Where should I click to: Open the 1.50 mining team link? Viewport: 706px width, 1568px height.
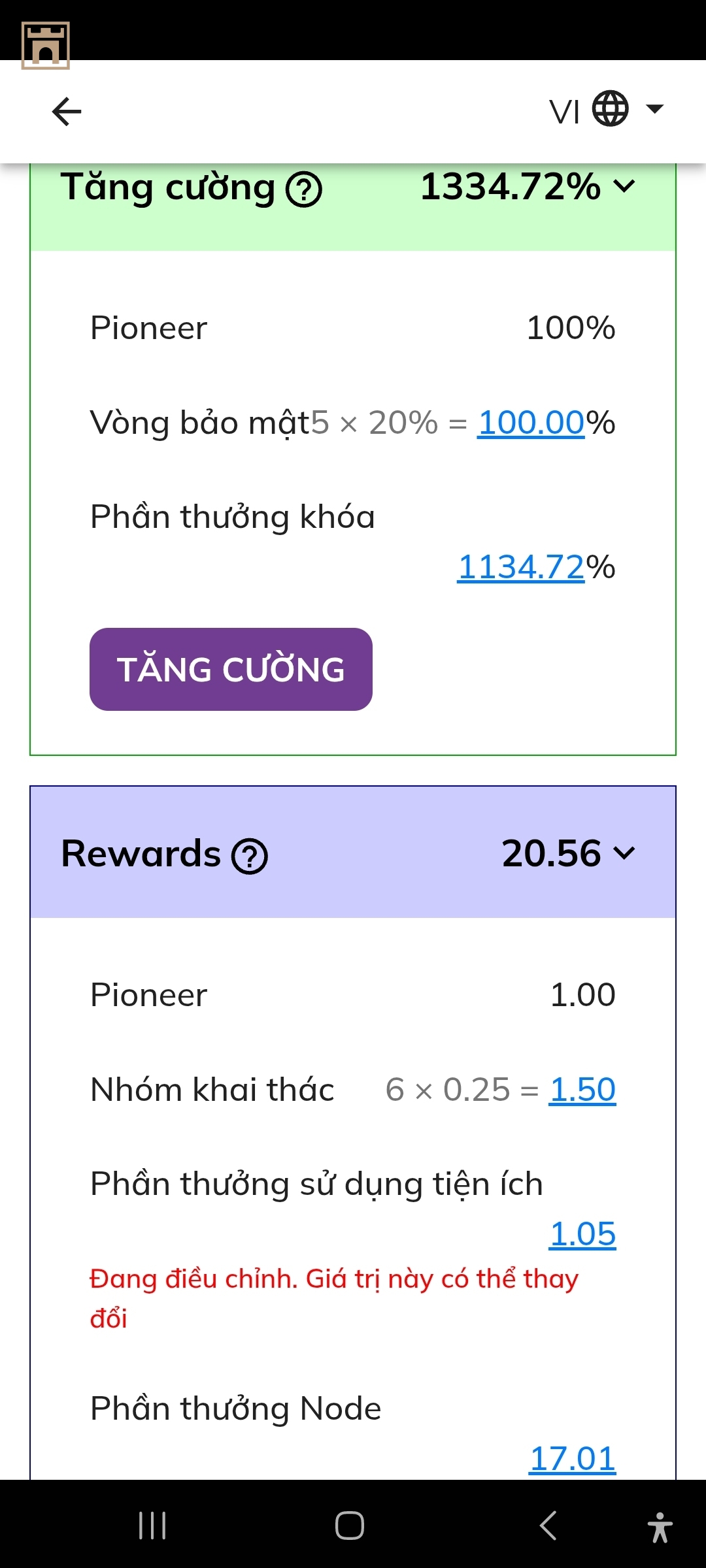tap(582, 1090)
